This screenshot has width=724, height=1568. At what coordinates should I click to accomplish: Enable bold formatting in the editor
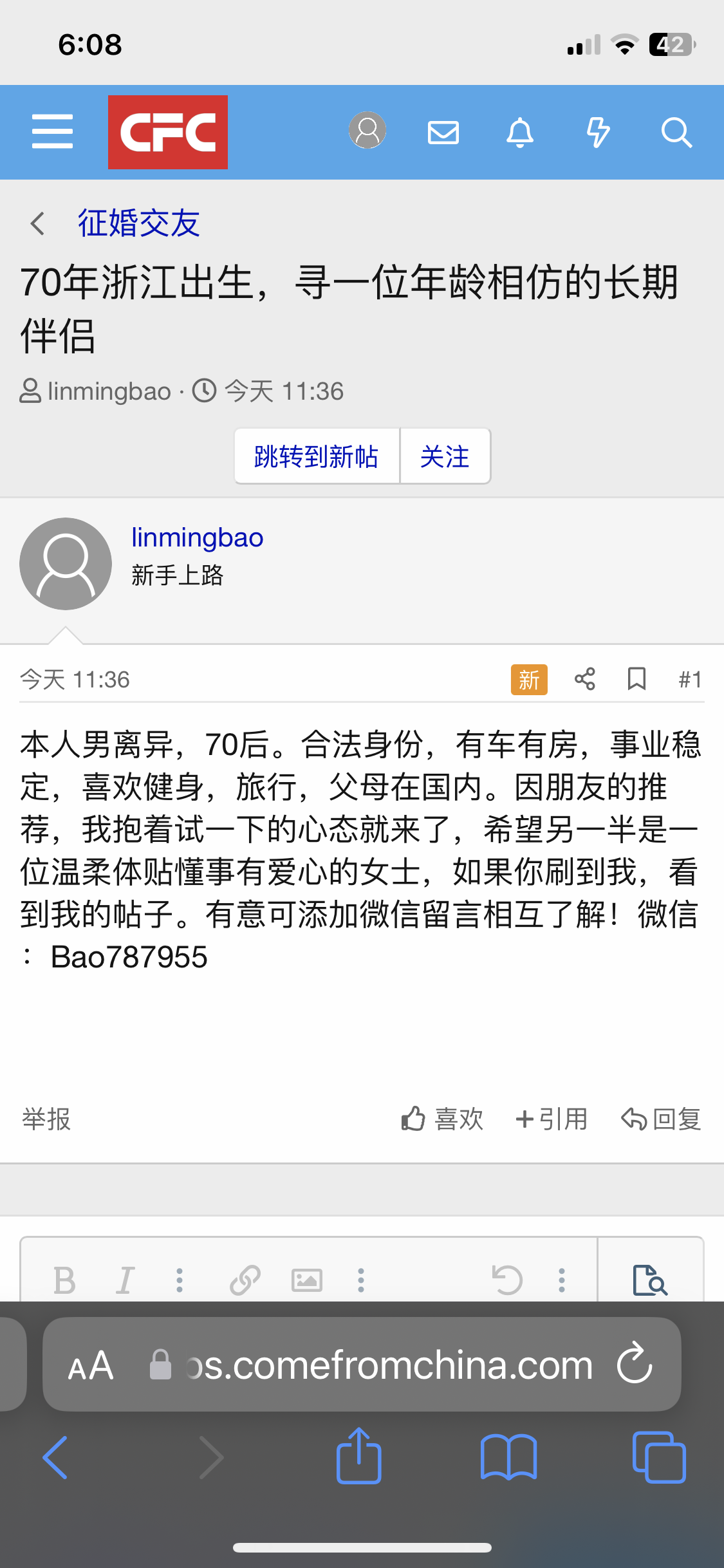(64, 1280)
